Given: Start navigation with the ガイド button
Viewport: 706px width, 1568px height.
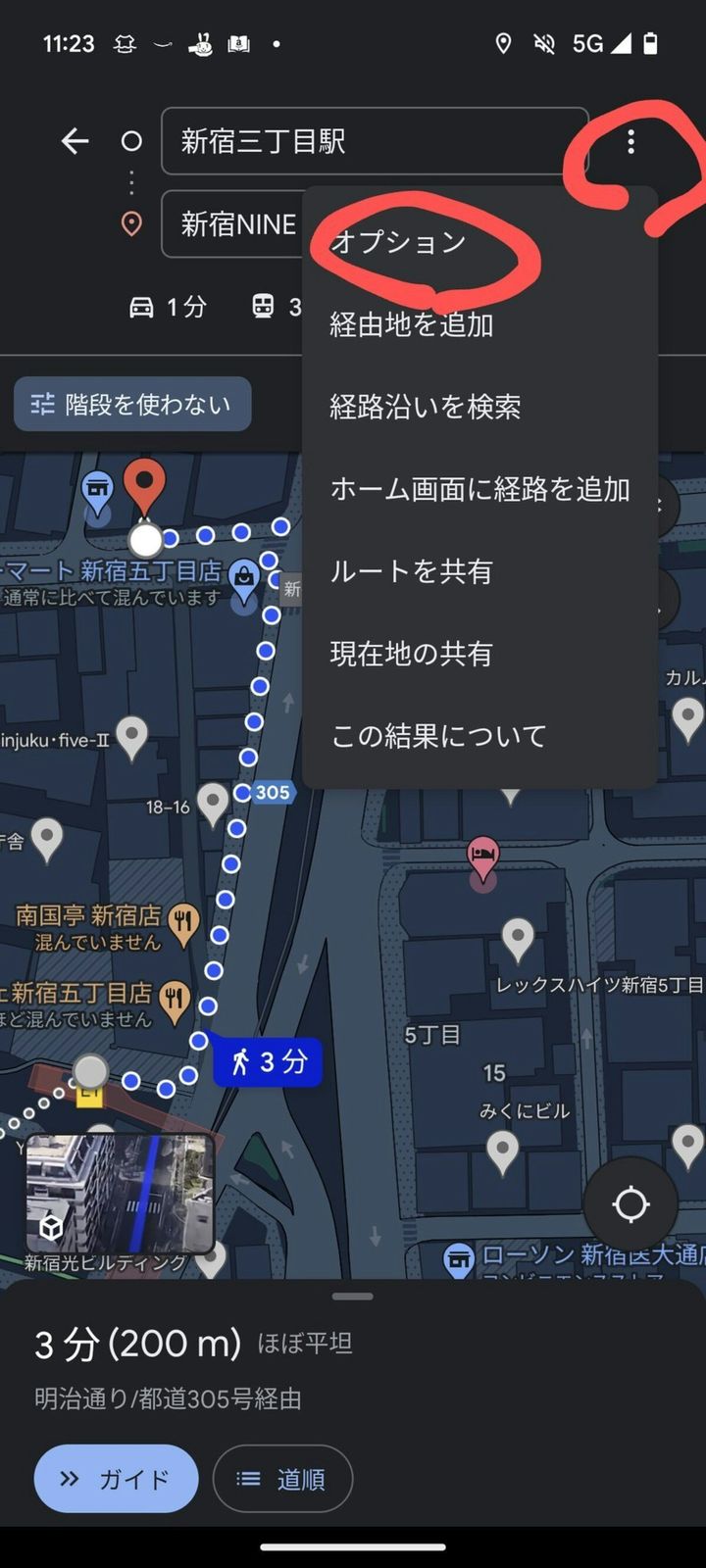Looking at the screenshot, I should coord(116,1479).
